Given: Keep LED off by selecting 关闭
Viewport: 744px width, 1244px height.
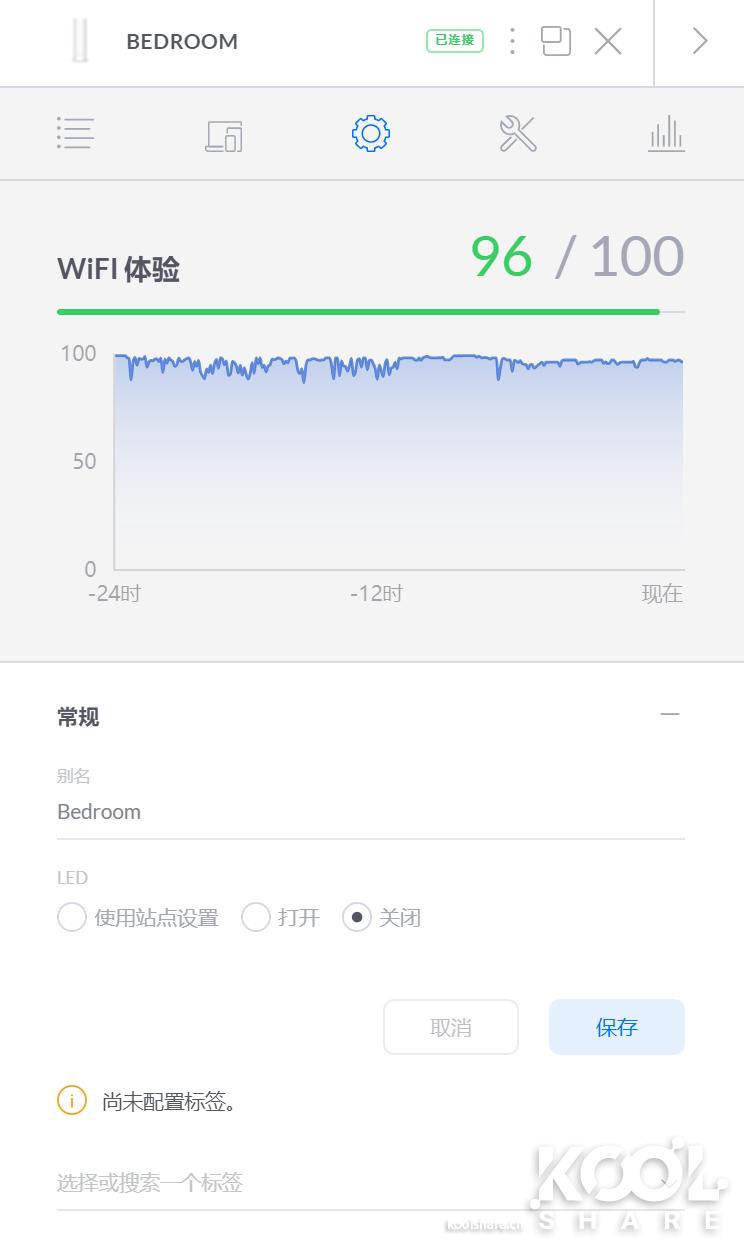Looking at the screenshot, I should click(356, 917).
